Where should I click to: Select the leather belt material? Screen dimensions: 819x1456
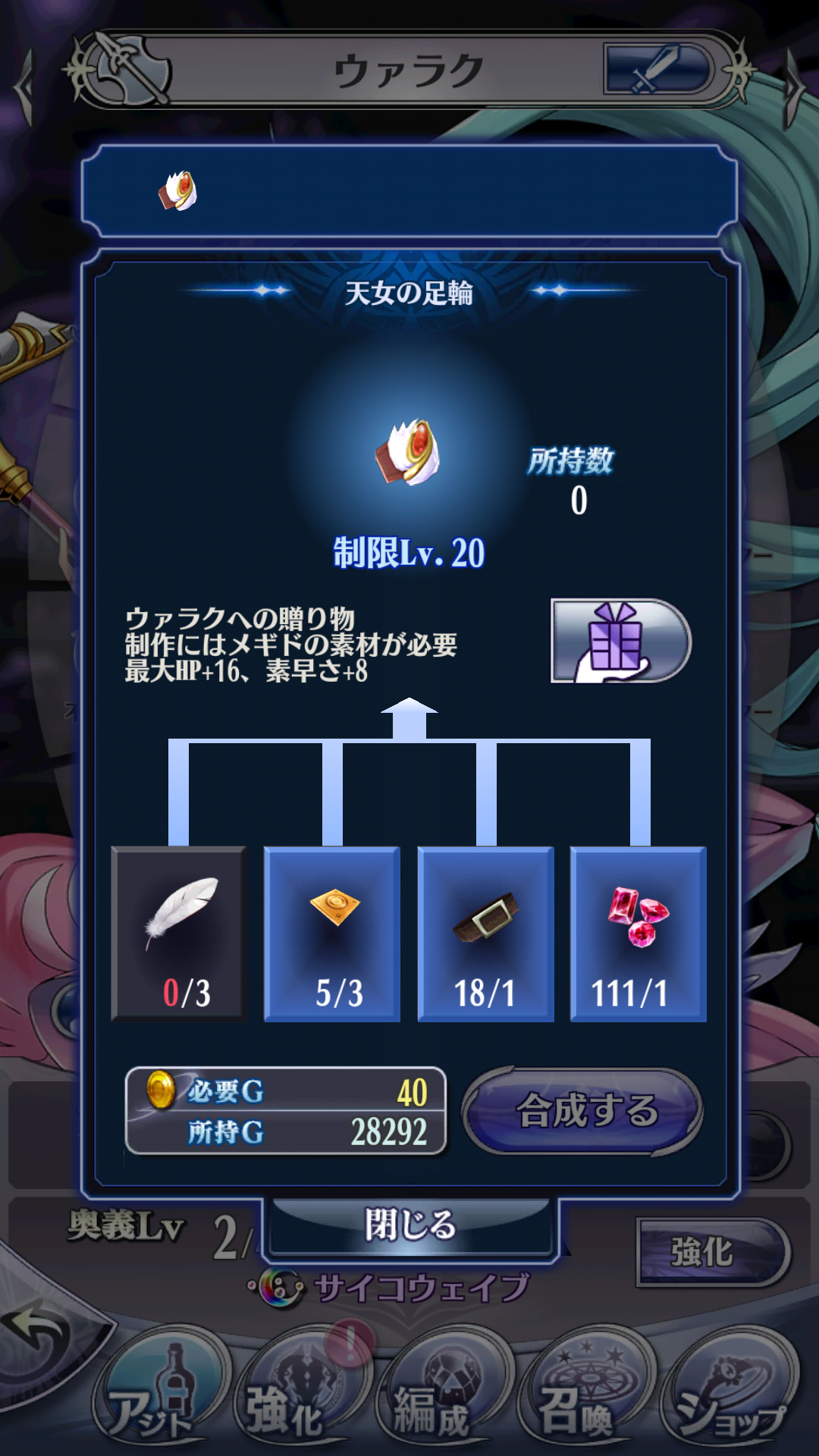(485, 934)
